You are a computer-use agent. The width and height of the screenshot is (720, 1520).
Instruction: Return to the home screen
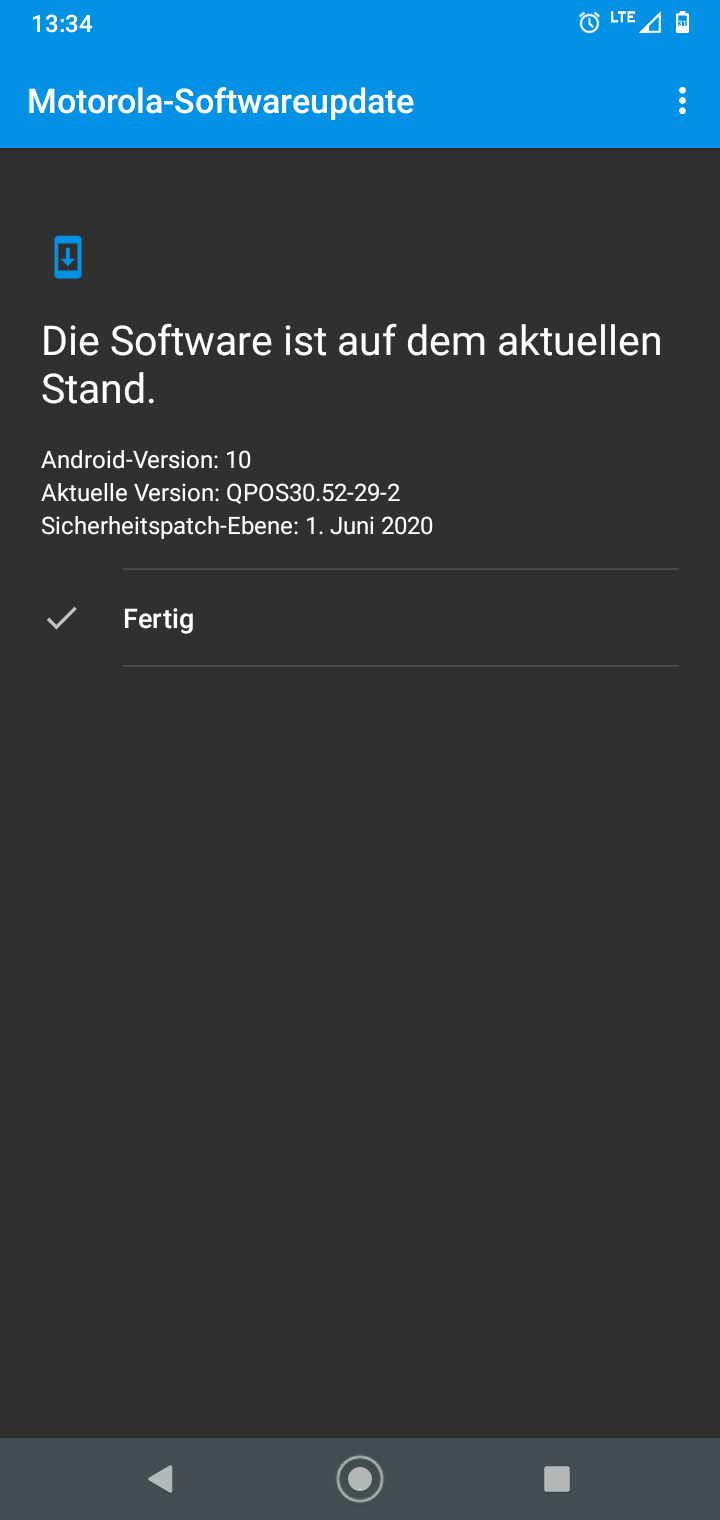[x=360, y=1478]
